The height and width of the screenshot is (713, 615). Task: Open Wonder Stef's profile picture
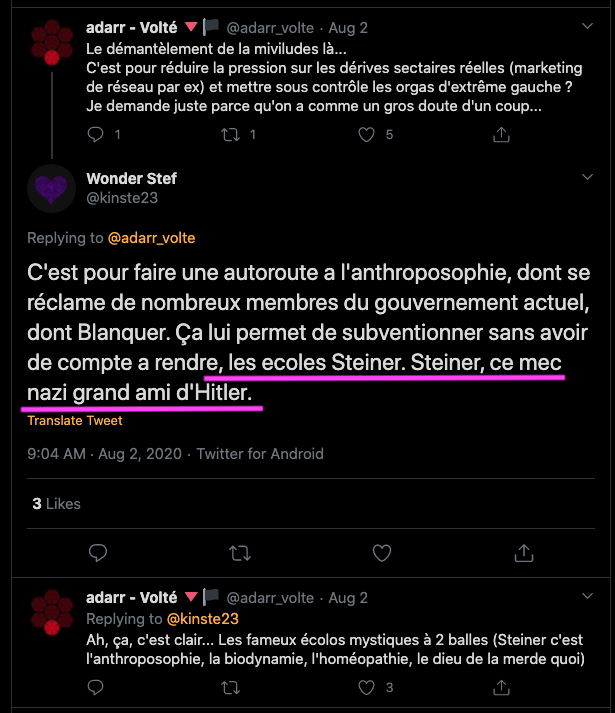point(51,187)
